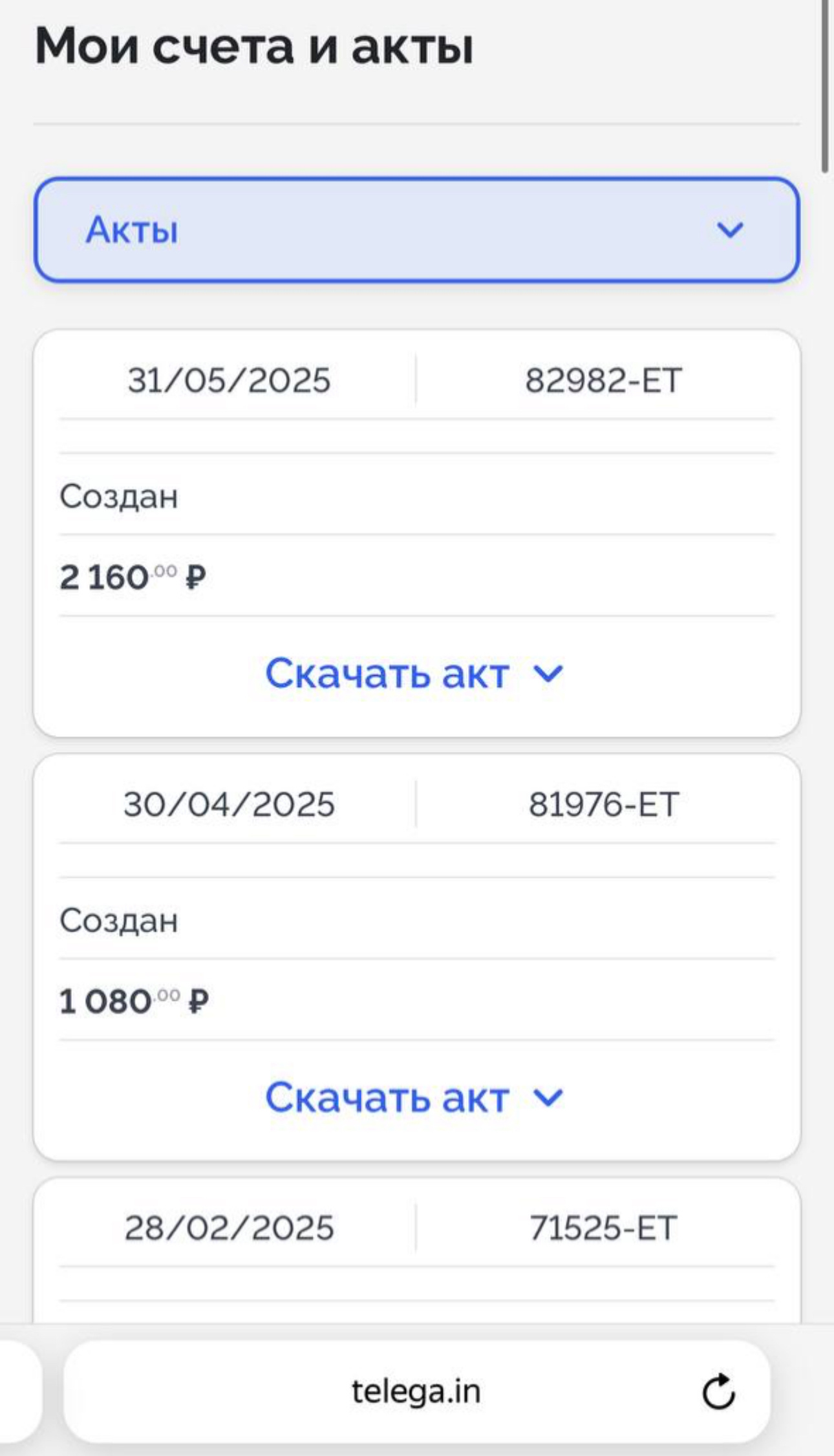Expand Скачать акт for act 82982-ET
This screenshot has width=834, height=1456.
[414, 674]
